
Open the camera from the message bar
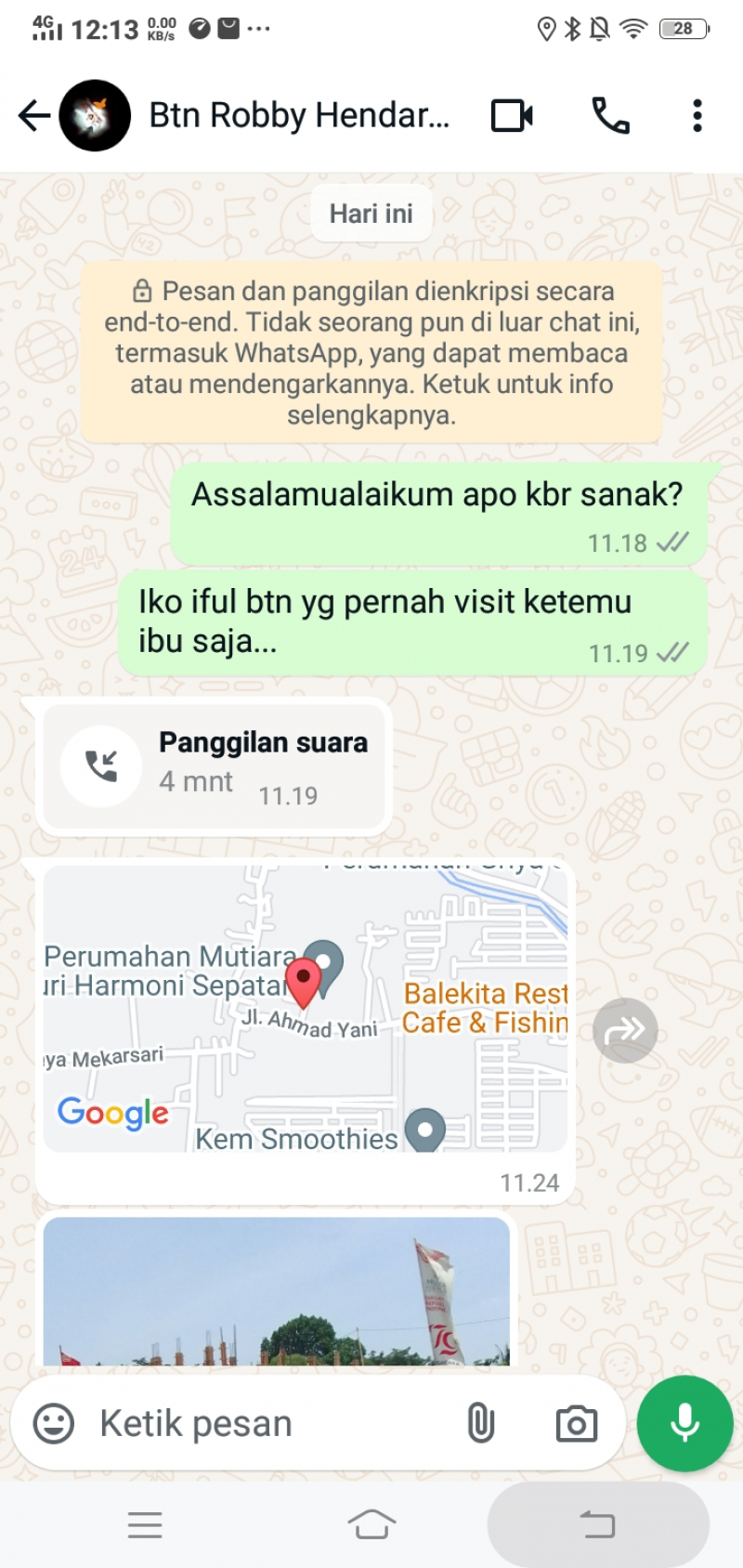576,1423
